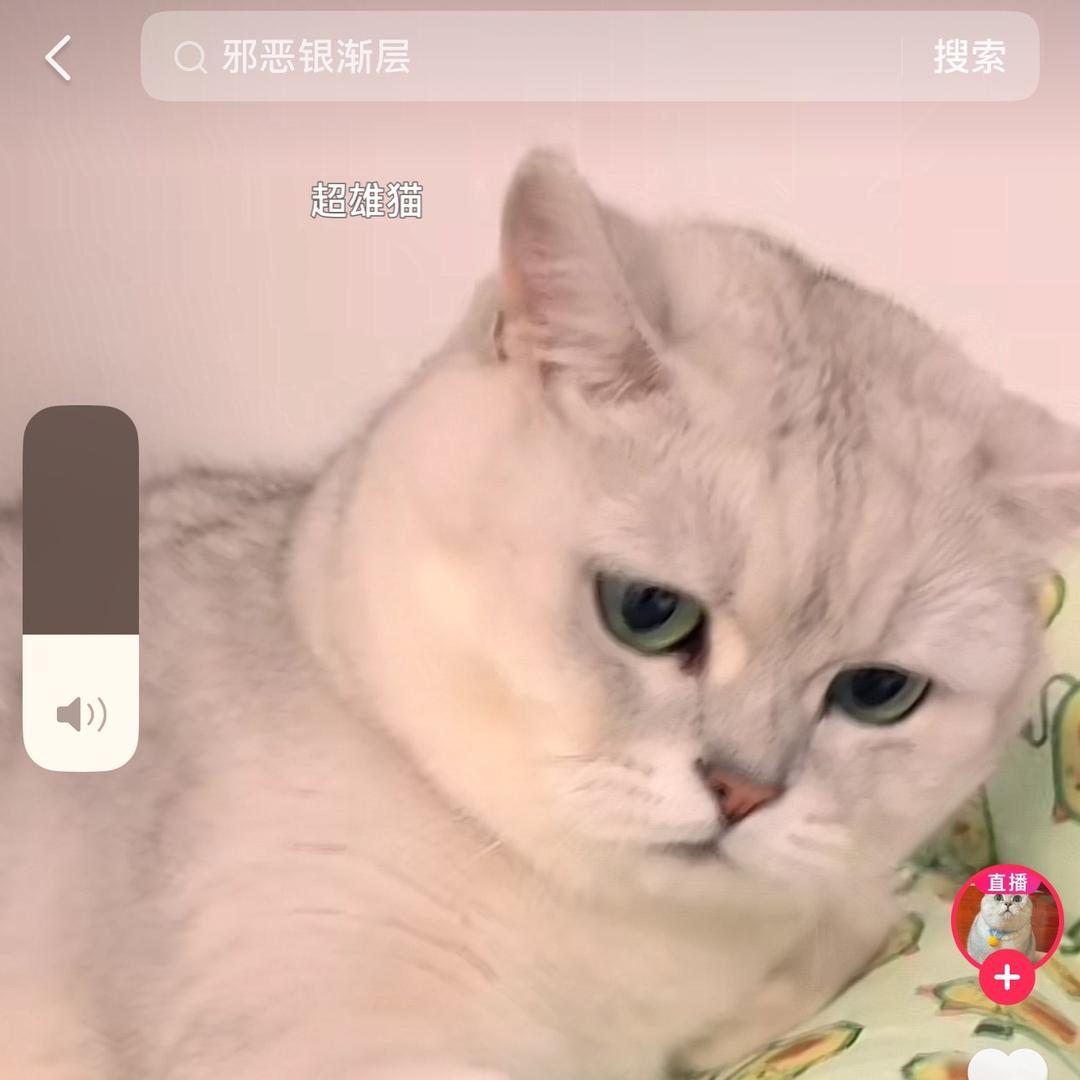Go back using the top-left arrow
Image resolution: width=1080 pixels, height=1080 pixels.
[59, 58]
